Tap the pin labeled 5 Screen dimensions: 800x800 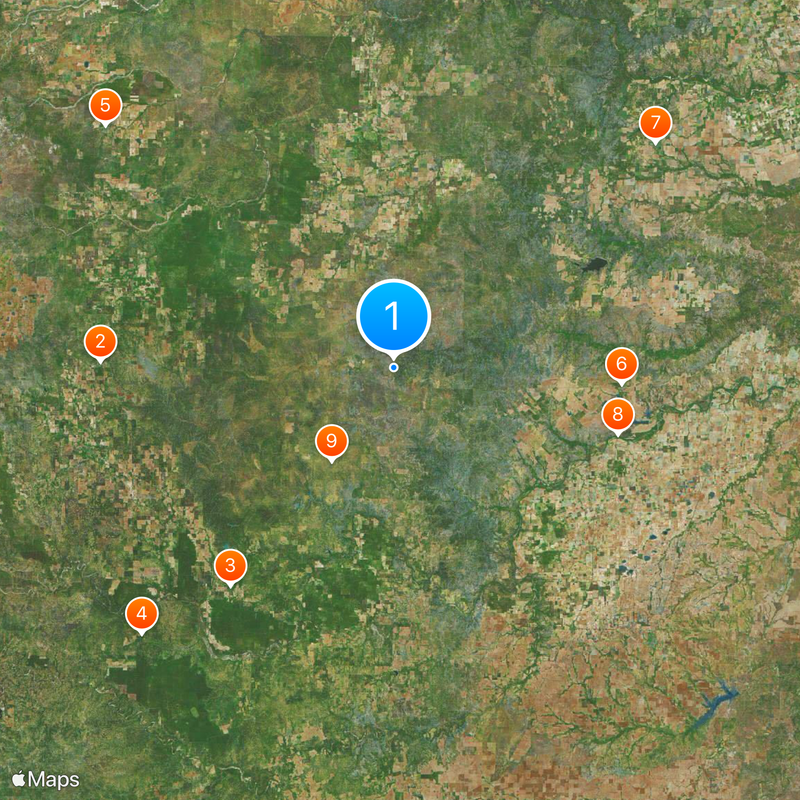pyautogui.click(x=105, y=105)
